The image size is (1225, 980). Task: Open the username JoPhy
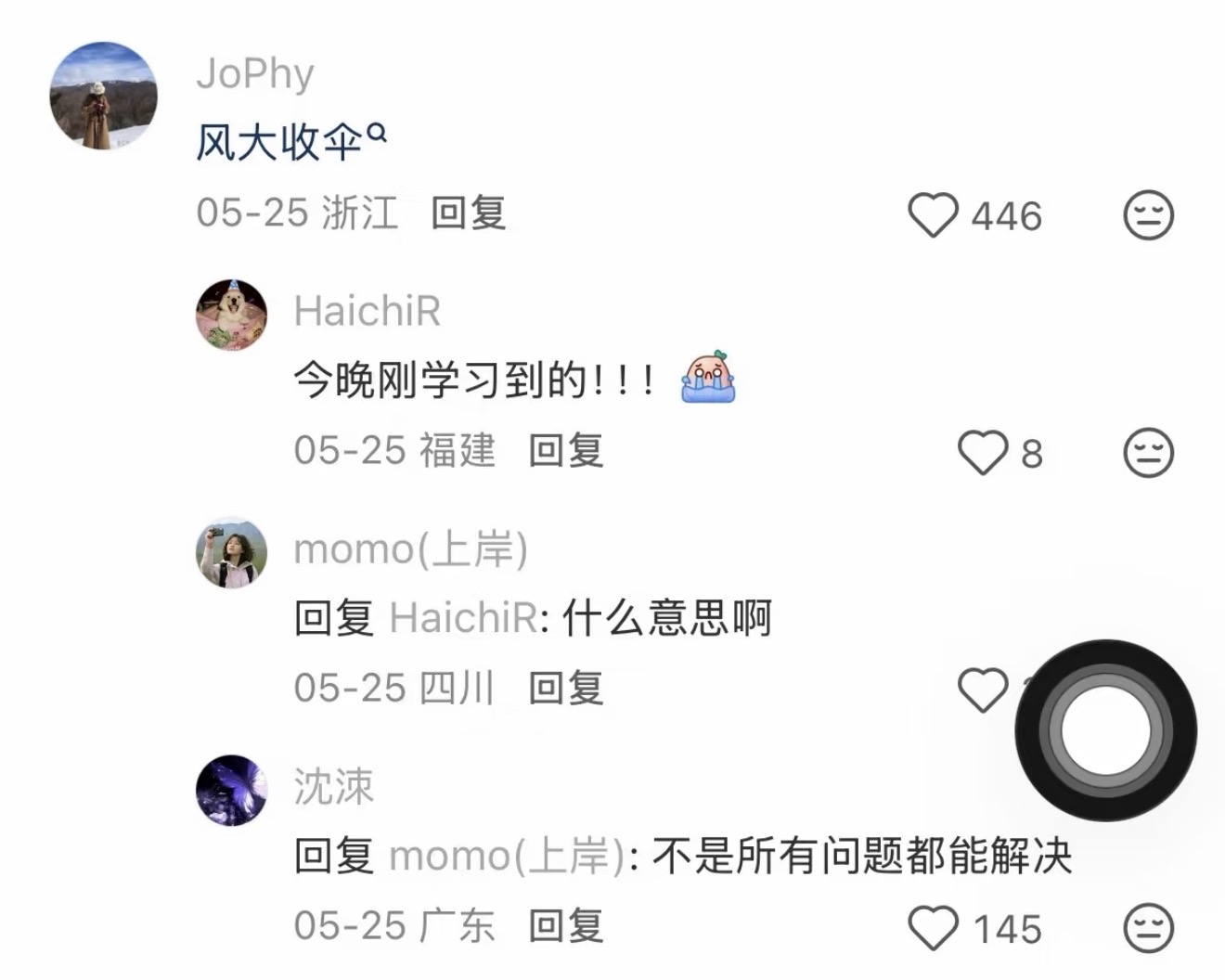pos(255,73)
